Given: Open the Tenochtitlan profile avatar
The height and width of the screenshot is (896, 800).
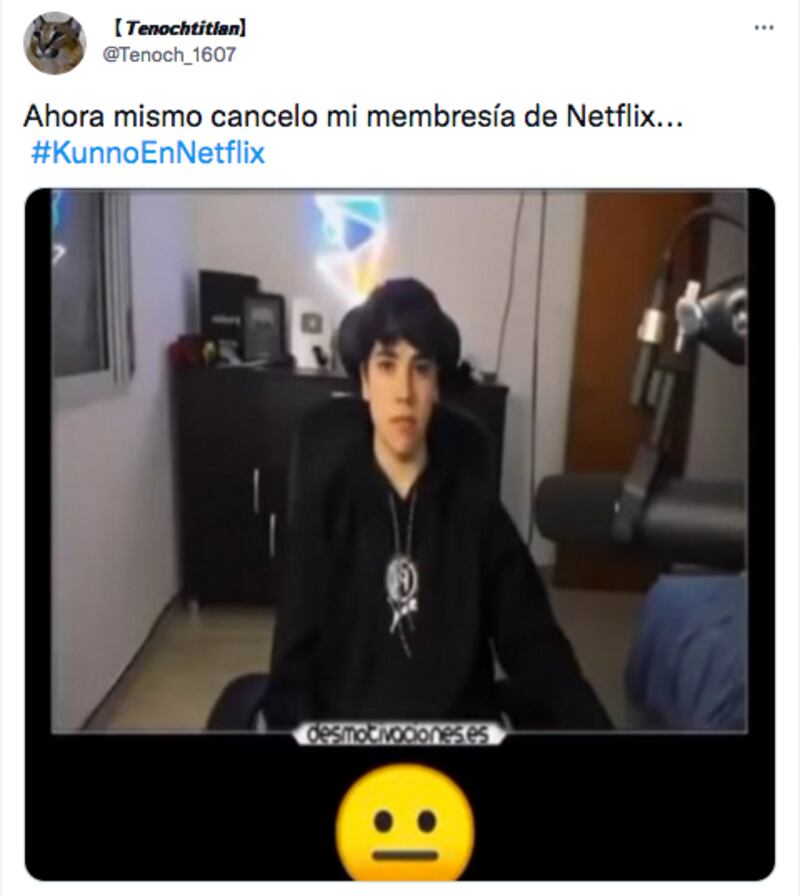Looking at the screenshot, I should [x=54, y=43].
